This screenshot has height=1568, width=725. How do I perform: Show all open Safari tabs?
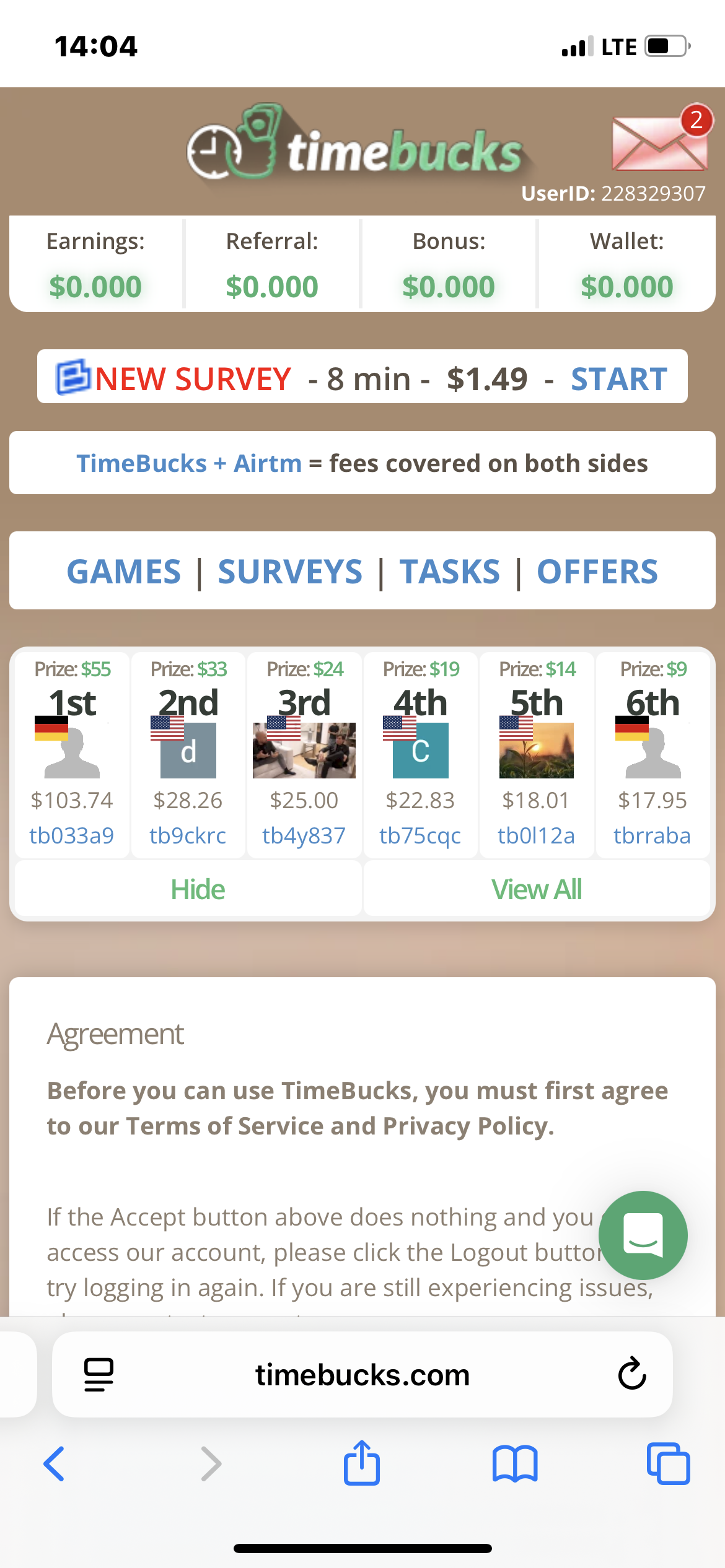pos(667,1464)
